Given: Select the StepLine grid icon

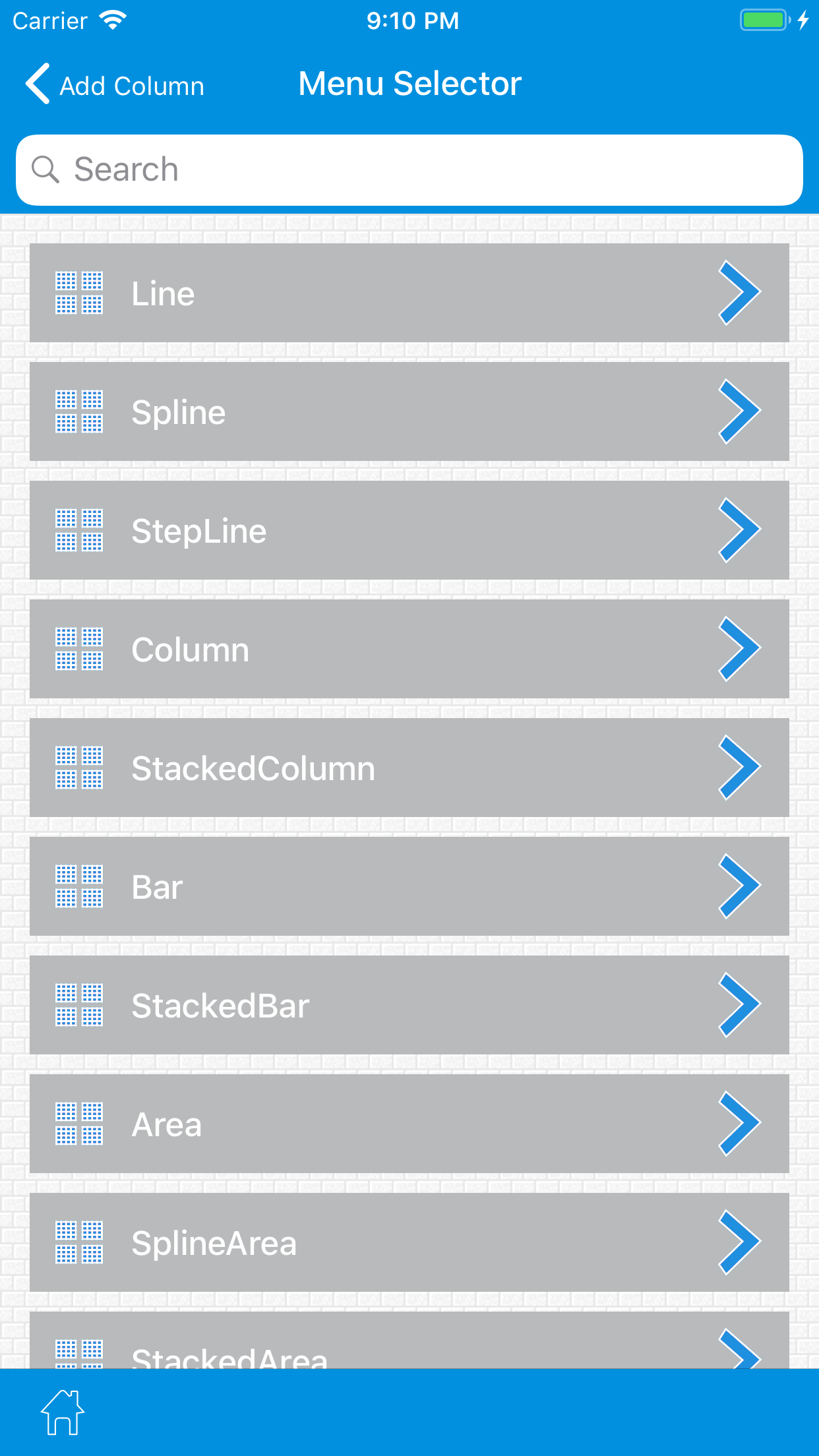Looking at the screenshot, I should pos(78,530).
